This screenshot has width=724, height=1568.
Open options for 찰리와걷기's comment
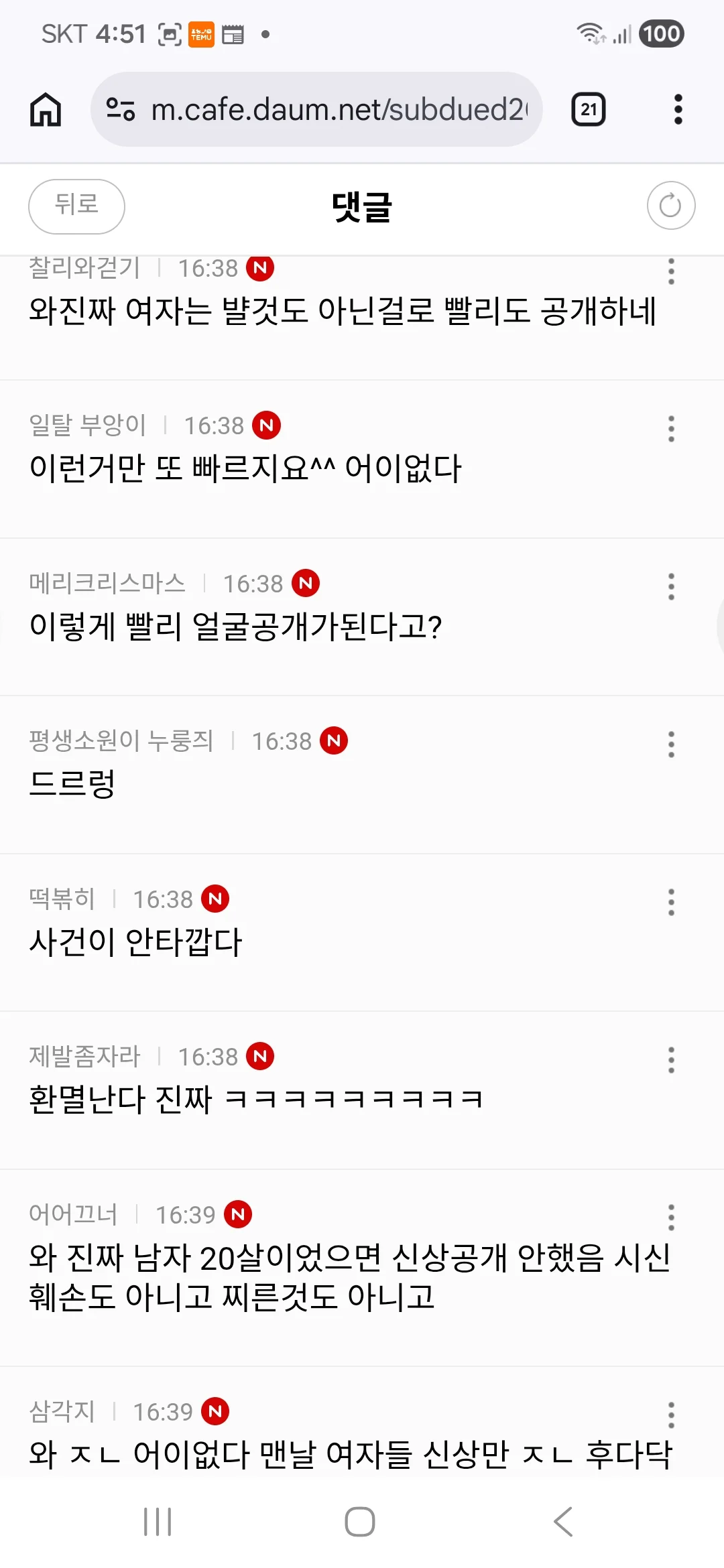click(x=671, y=271)
